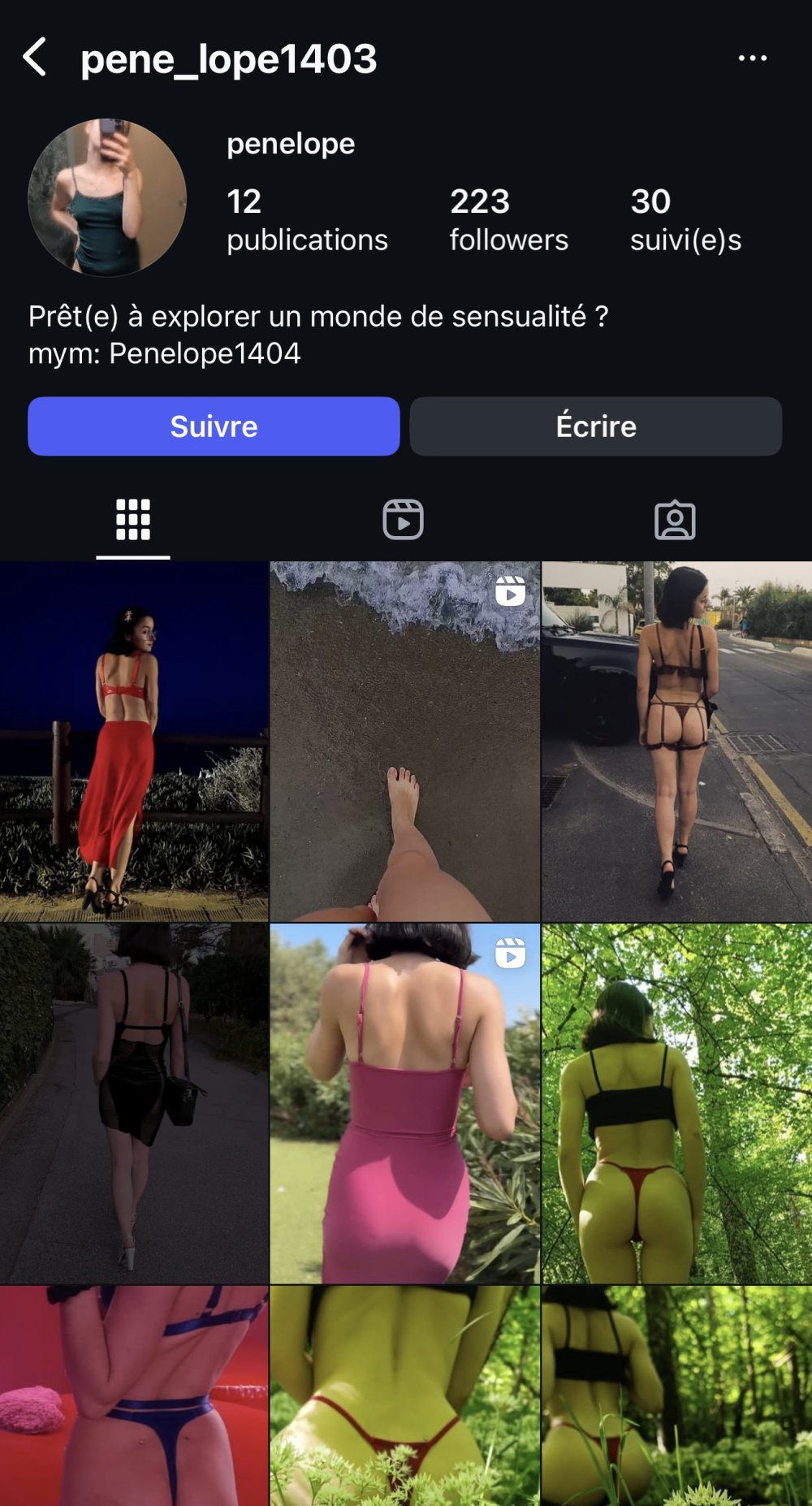Image resolution: width=812 pixels, height=1506 pixels.
Task: Open the pink dress reel
Action: click(404, 1103)
